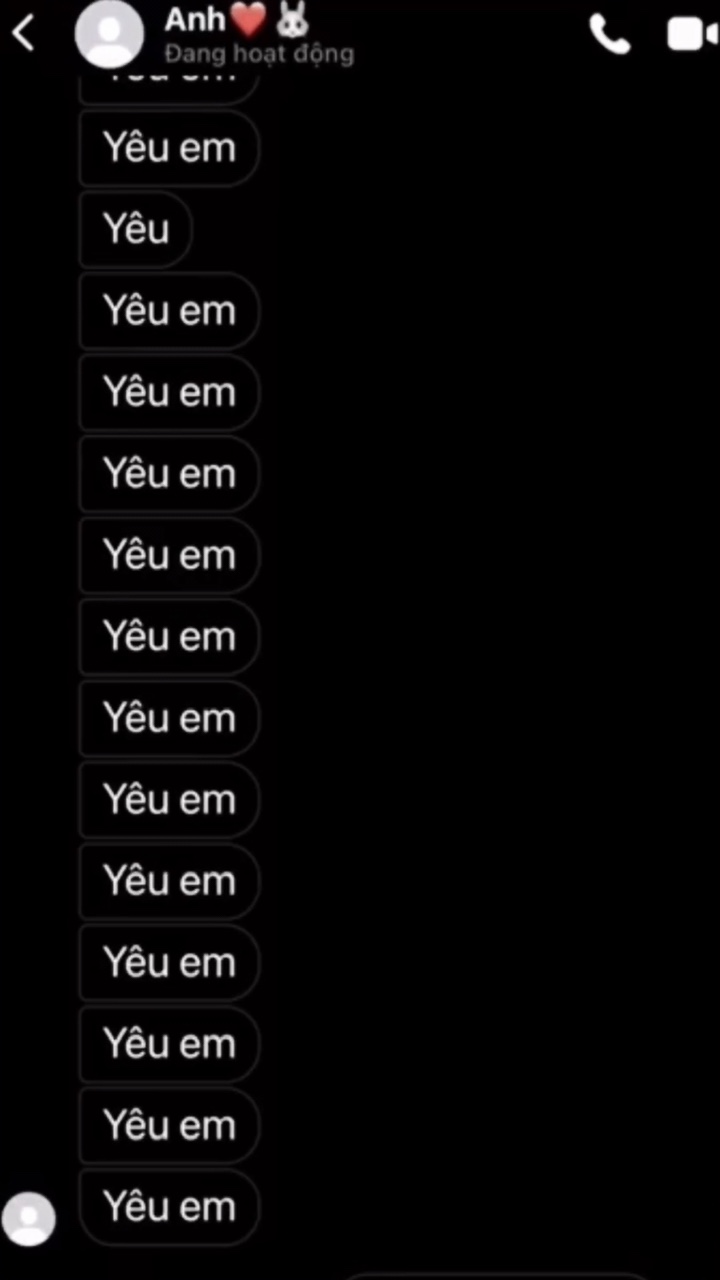
Task: Tap the sender avatar beside the last message
Action: tap(29, 1219)
